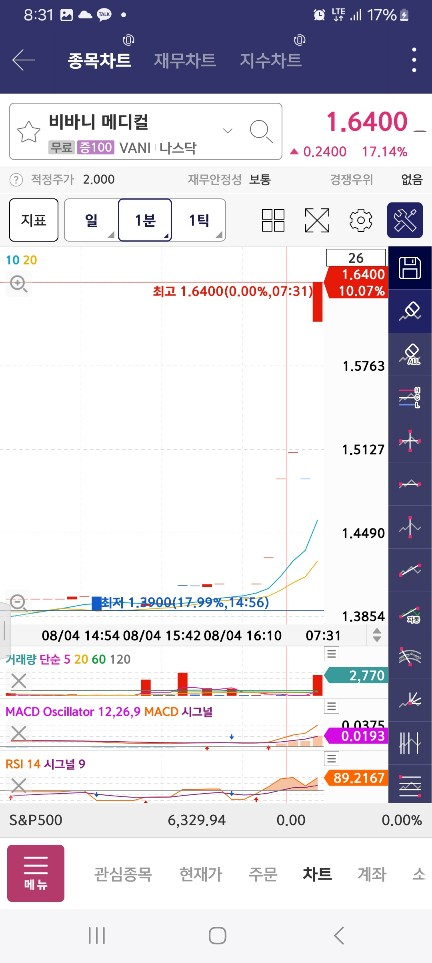Go to the 주문 order tab
Screen dimensions: 432x963
click(x=263, y=874)
